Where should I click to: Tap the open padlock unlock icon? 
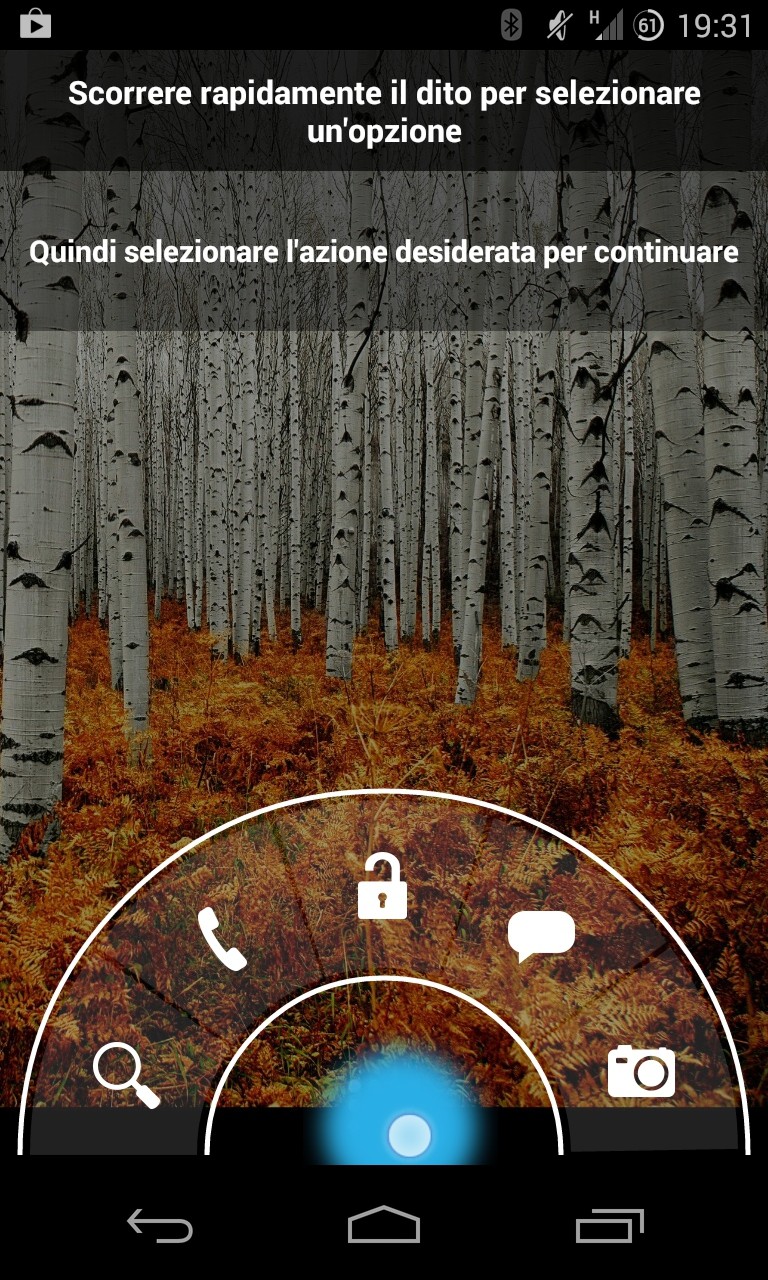383,886
